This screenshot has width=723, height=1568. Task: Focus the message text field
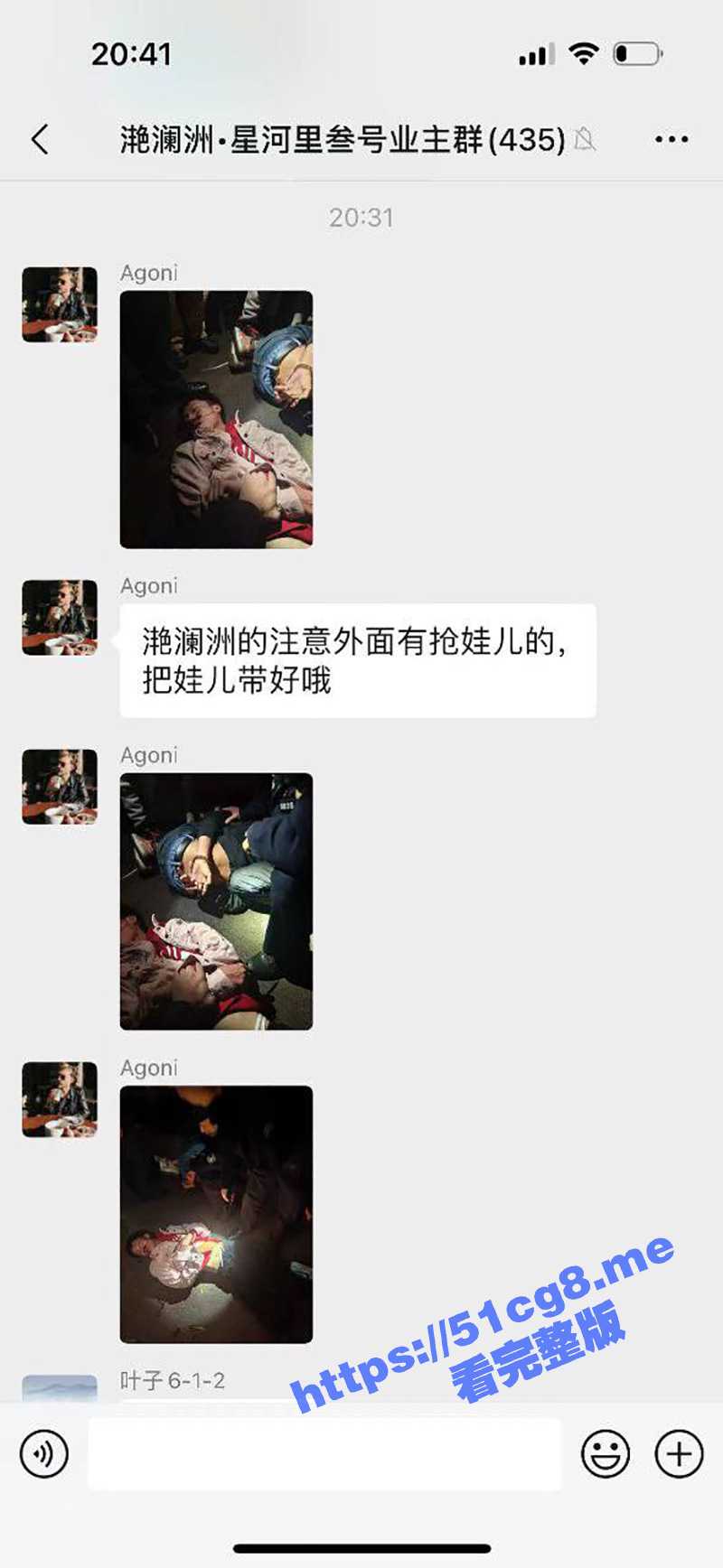coord(324,1453)
